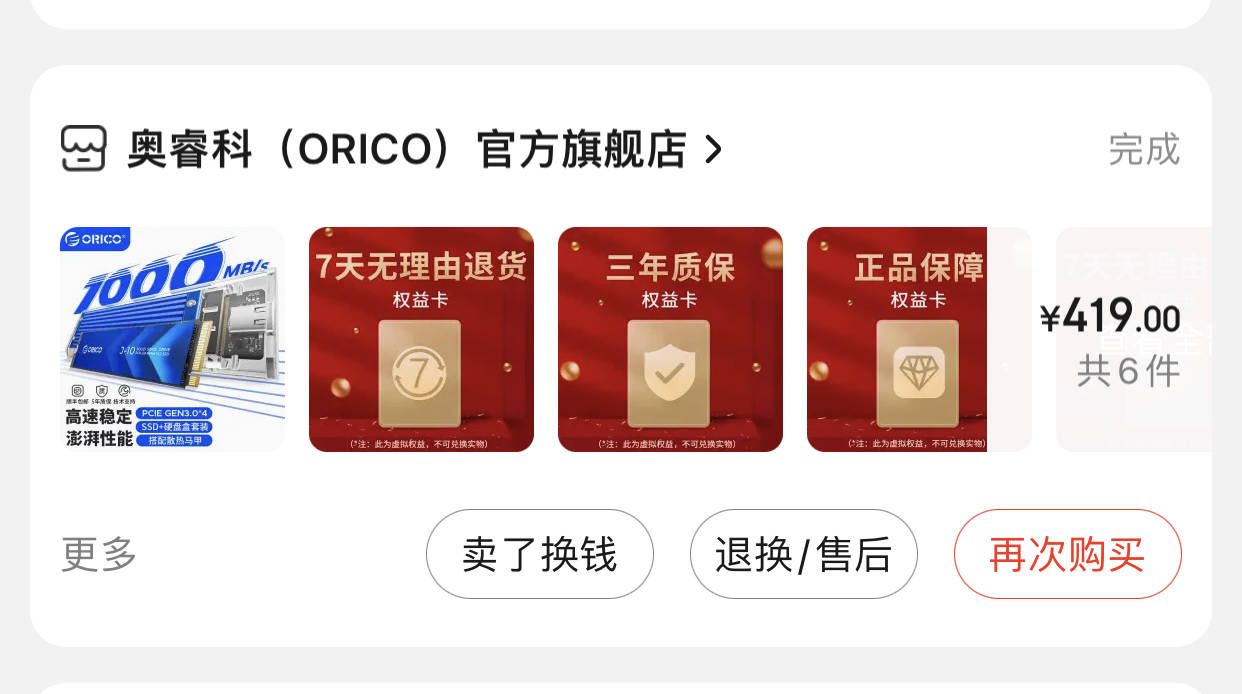Open the 三年质保 权益卡 item

670,339
